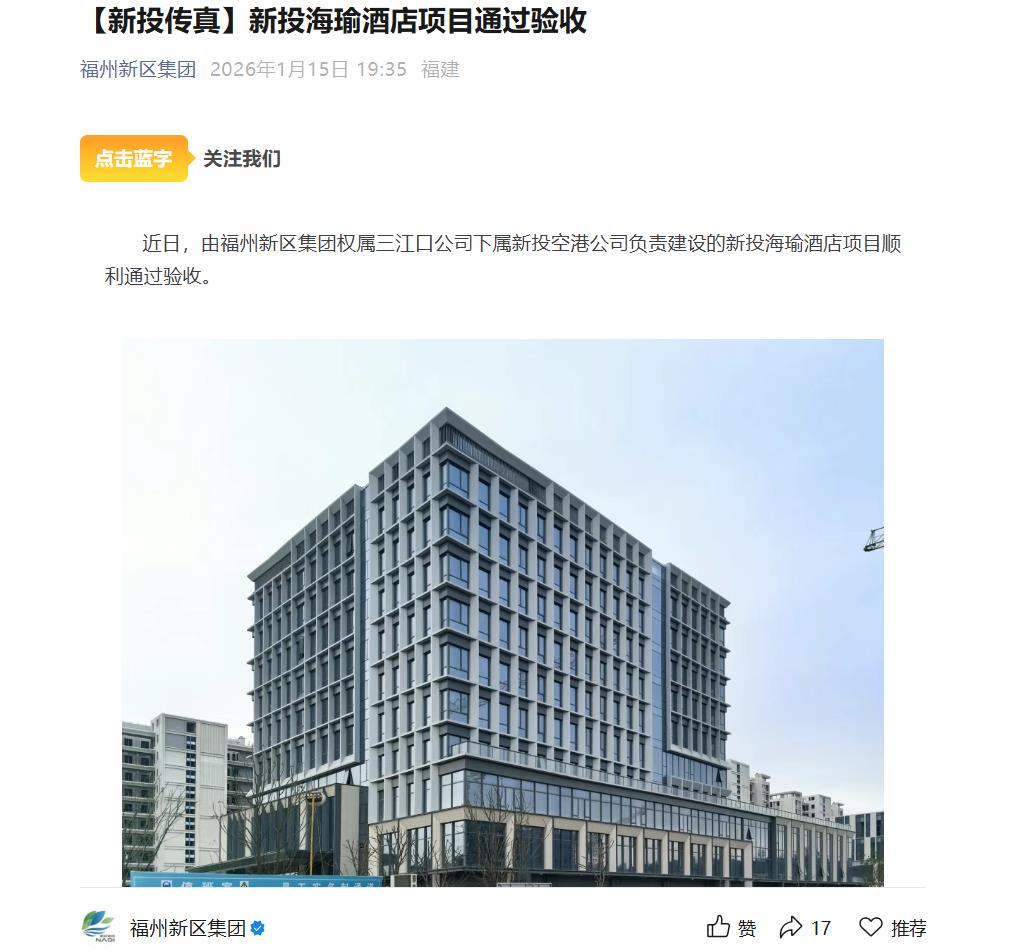
Task: Tap the 点击蓝字 follow banner
Action: pos(133,159)
